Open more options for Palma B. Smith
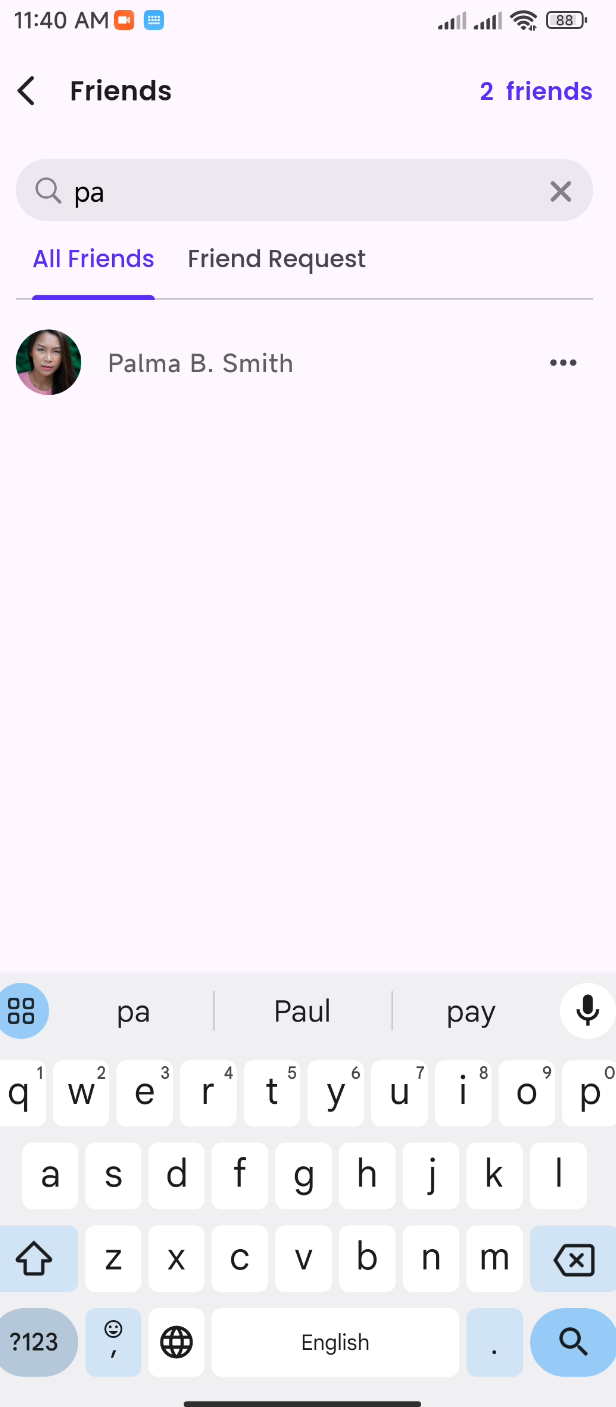The height and width of the screenshot is (1407, 616). click(563, 363)
